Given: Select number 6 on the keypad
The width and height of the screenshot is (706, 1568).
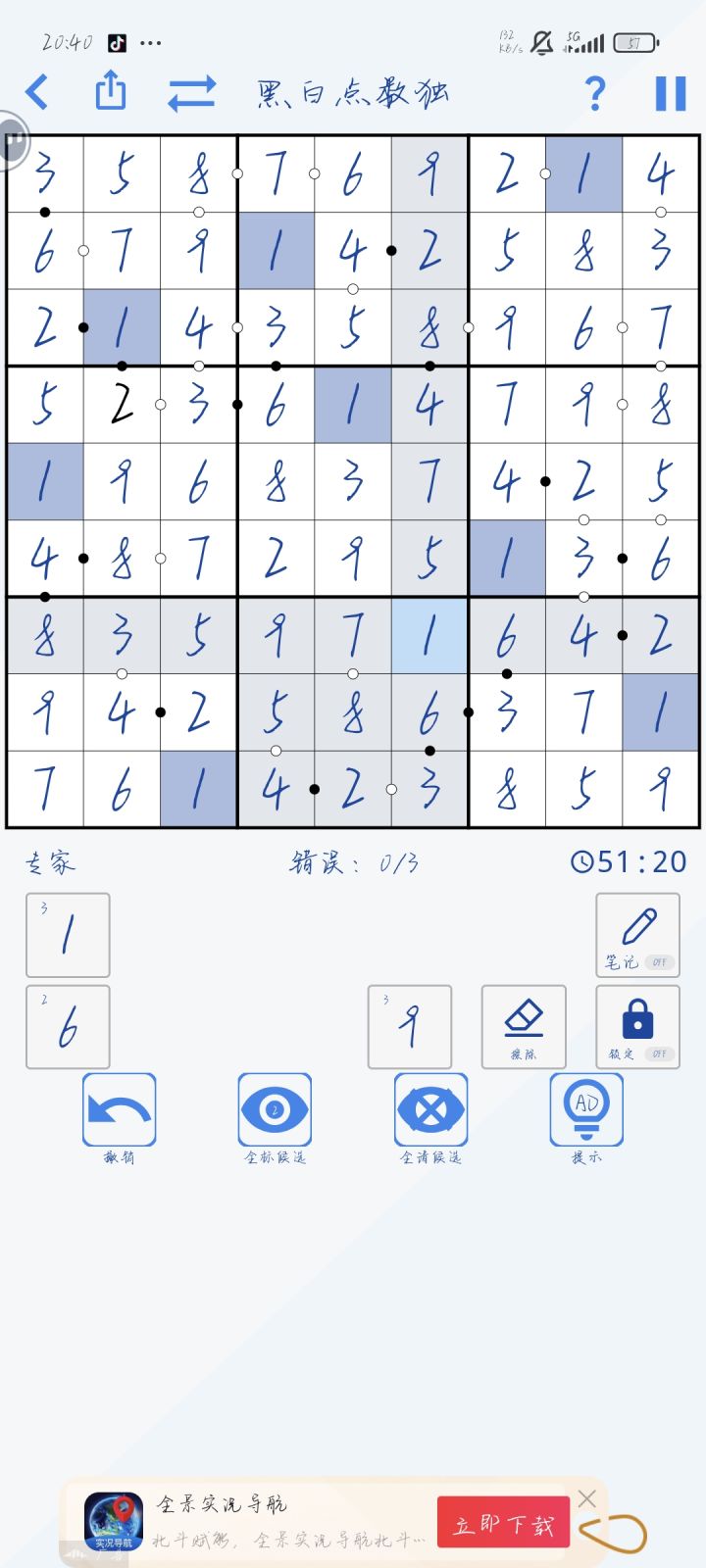Looking at the screenshot, I should click(x=68, y=1027).
